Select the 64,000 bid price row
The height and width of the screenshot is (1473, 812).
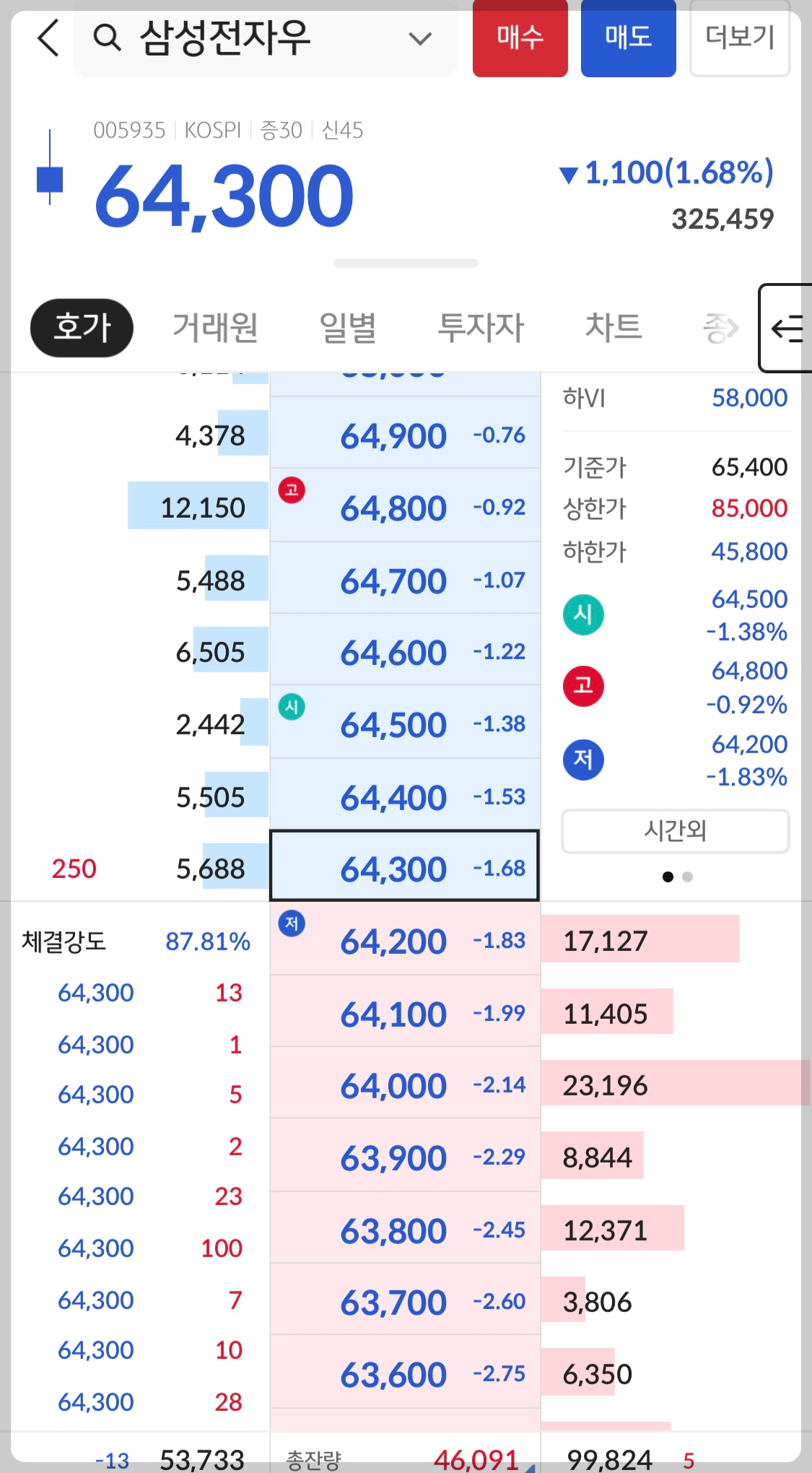click(x=404, y=1083)
